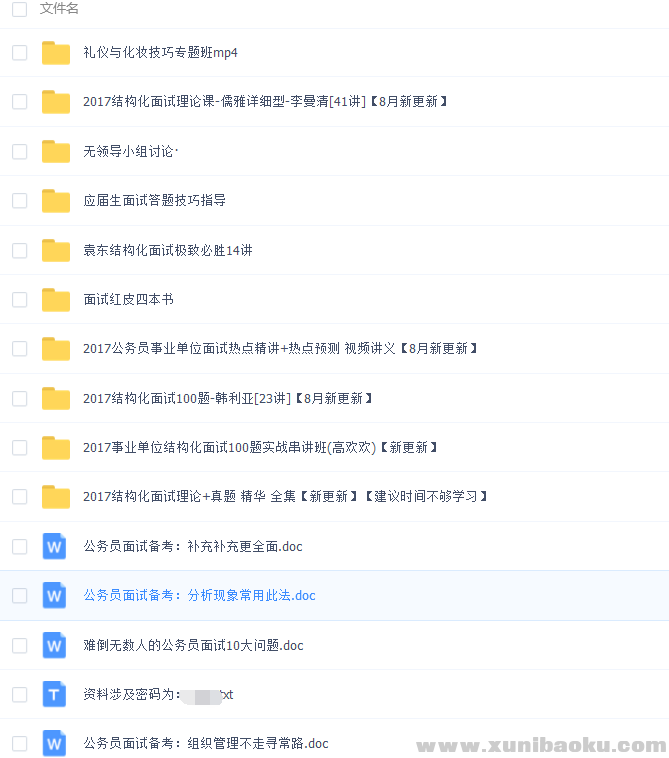Select checkbox for 面试红皮四本书
Image resolution: width=669 pixels, height=758 pixels.
20,299
